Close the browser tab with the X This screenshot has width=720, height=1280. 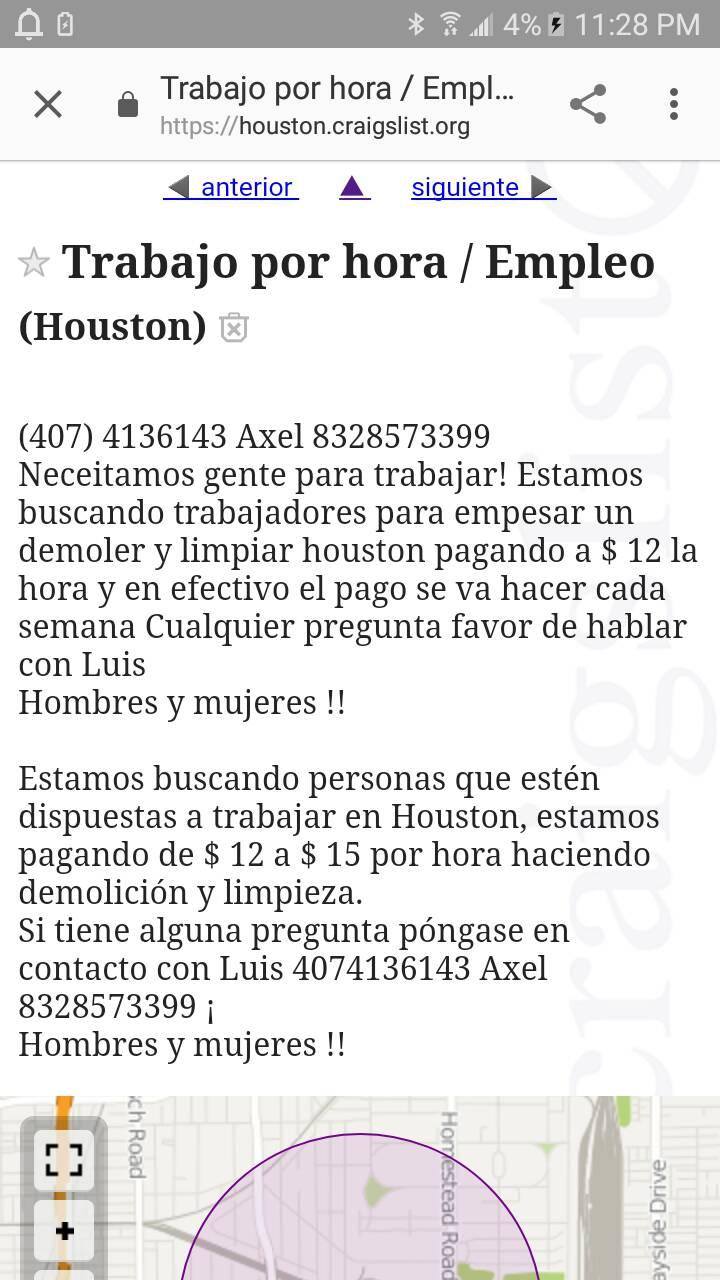tap(48, 104)
